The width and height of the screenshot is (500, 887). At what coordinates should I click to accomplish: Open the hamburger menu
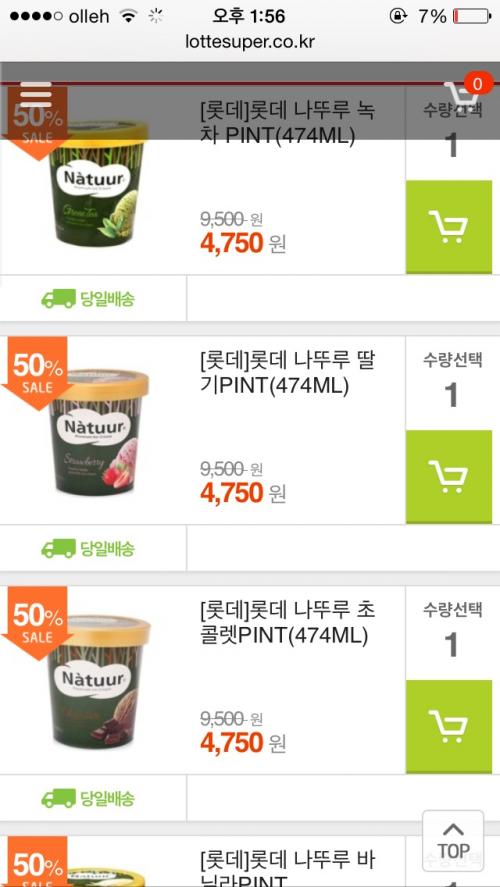pos(36,94)
